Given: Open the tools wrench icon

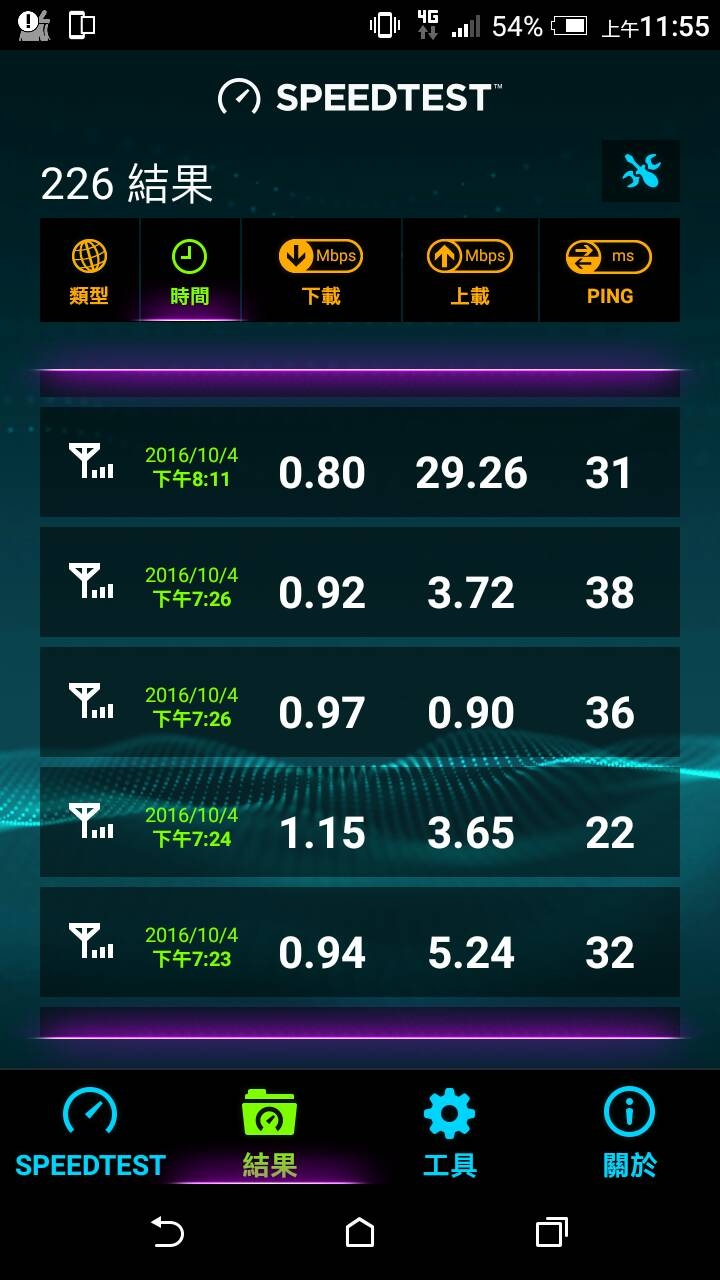Looking at the screenshot, I should tap(641, 172).
